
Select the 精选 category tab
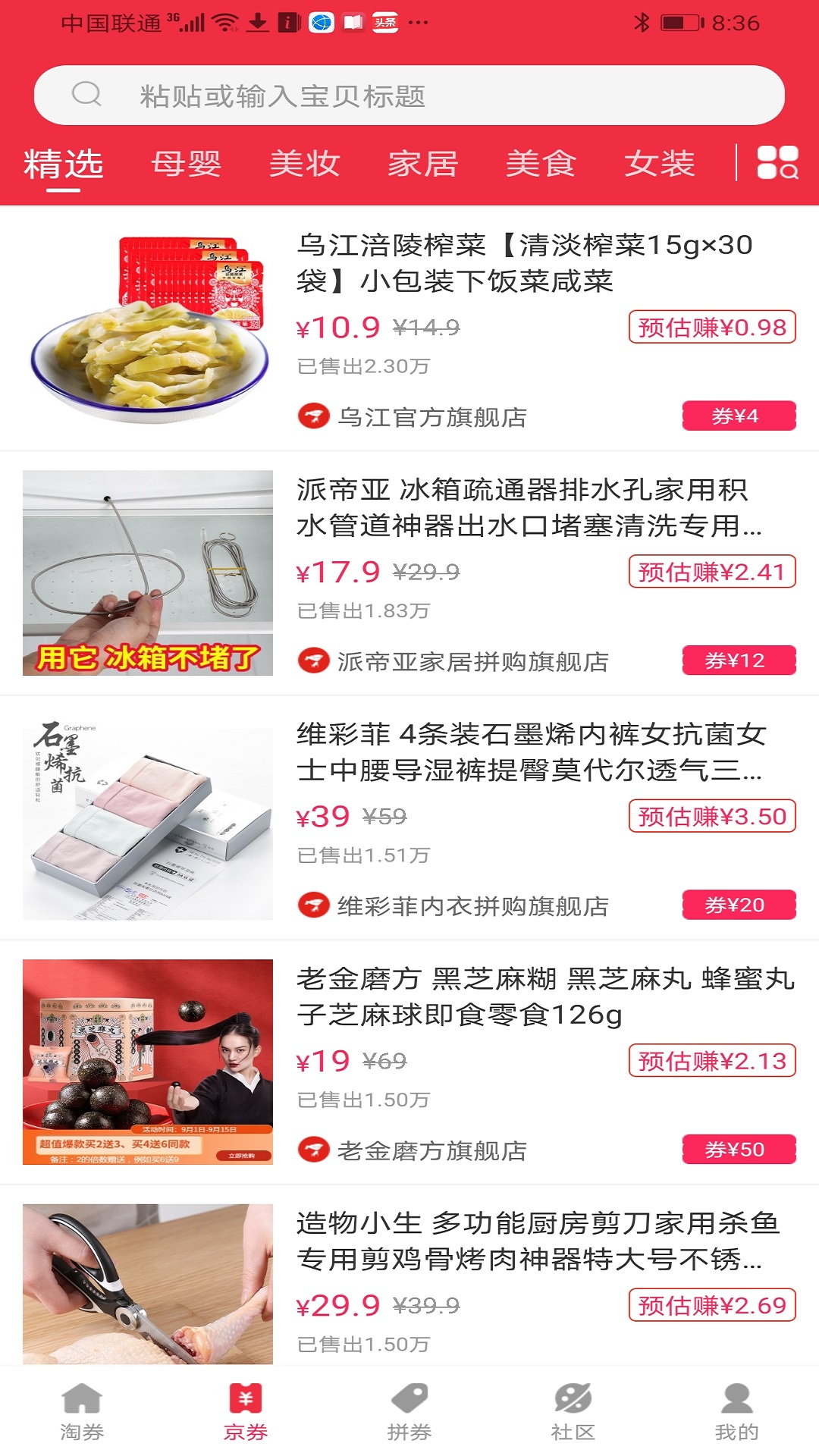63,164
